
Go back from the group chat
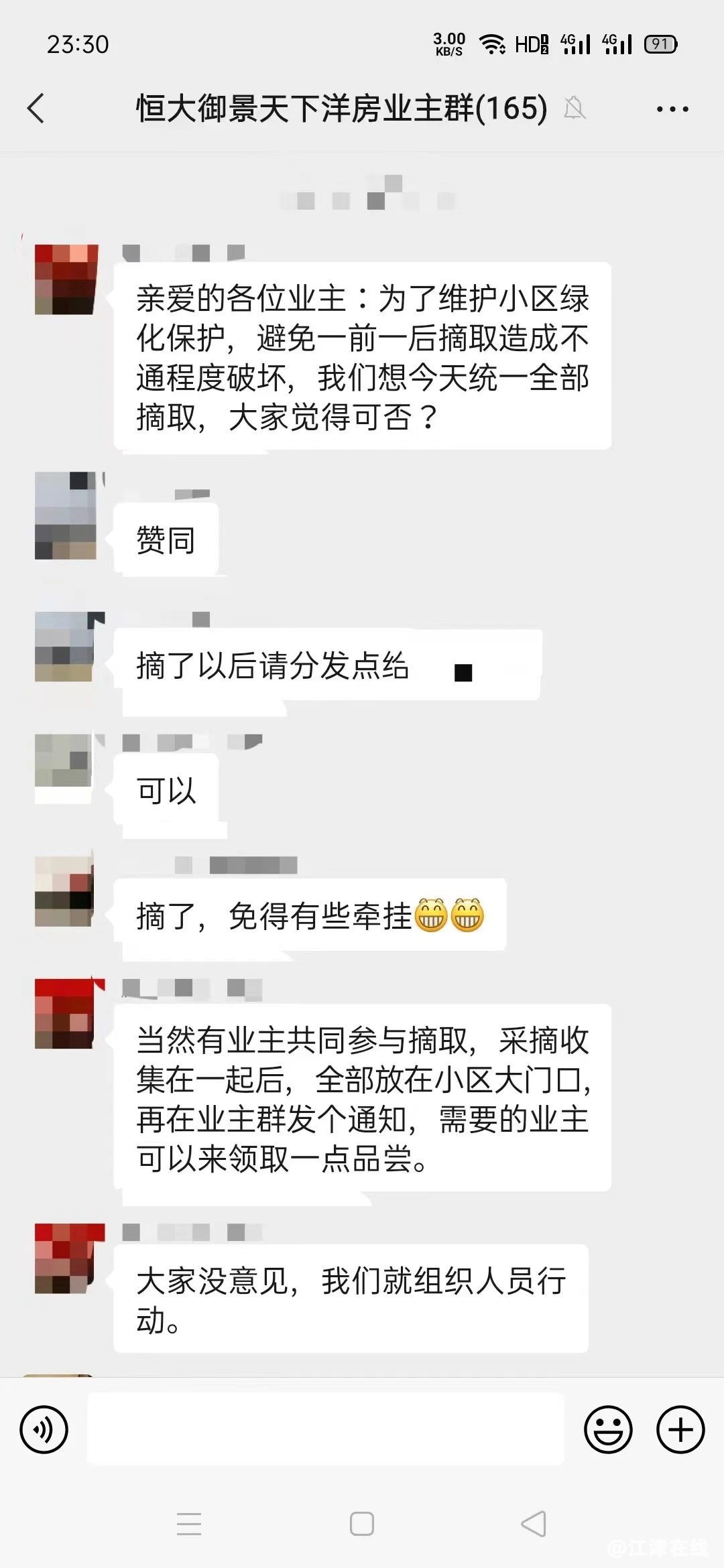coord(36,109)
